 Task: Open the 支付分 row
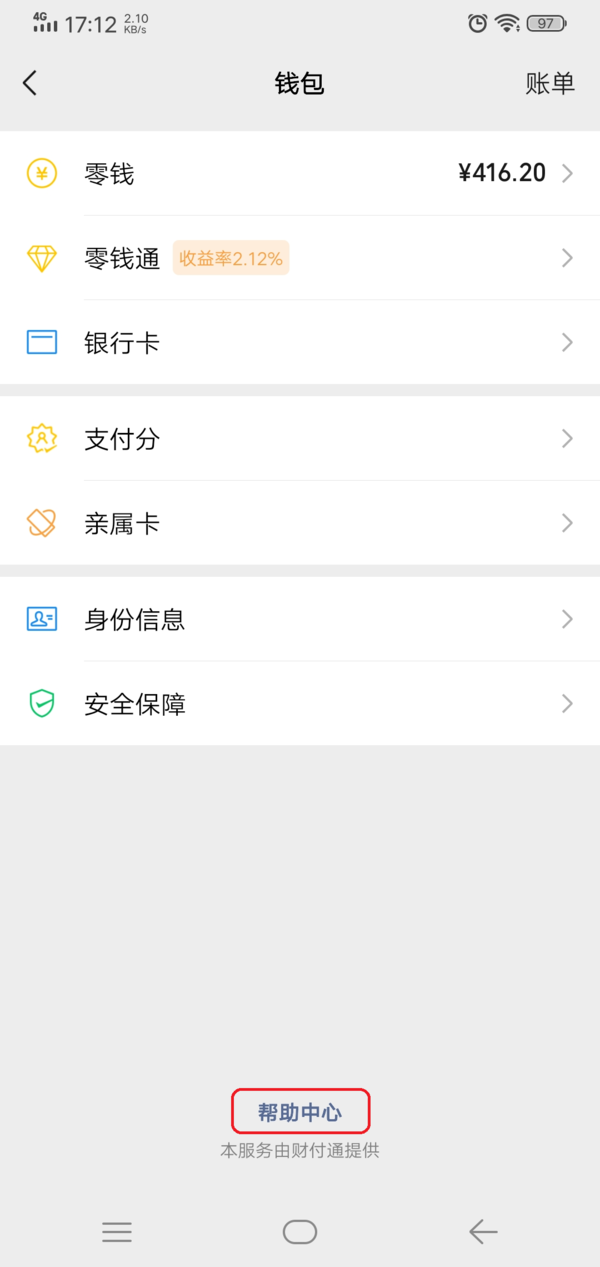(300, 438)
